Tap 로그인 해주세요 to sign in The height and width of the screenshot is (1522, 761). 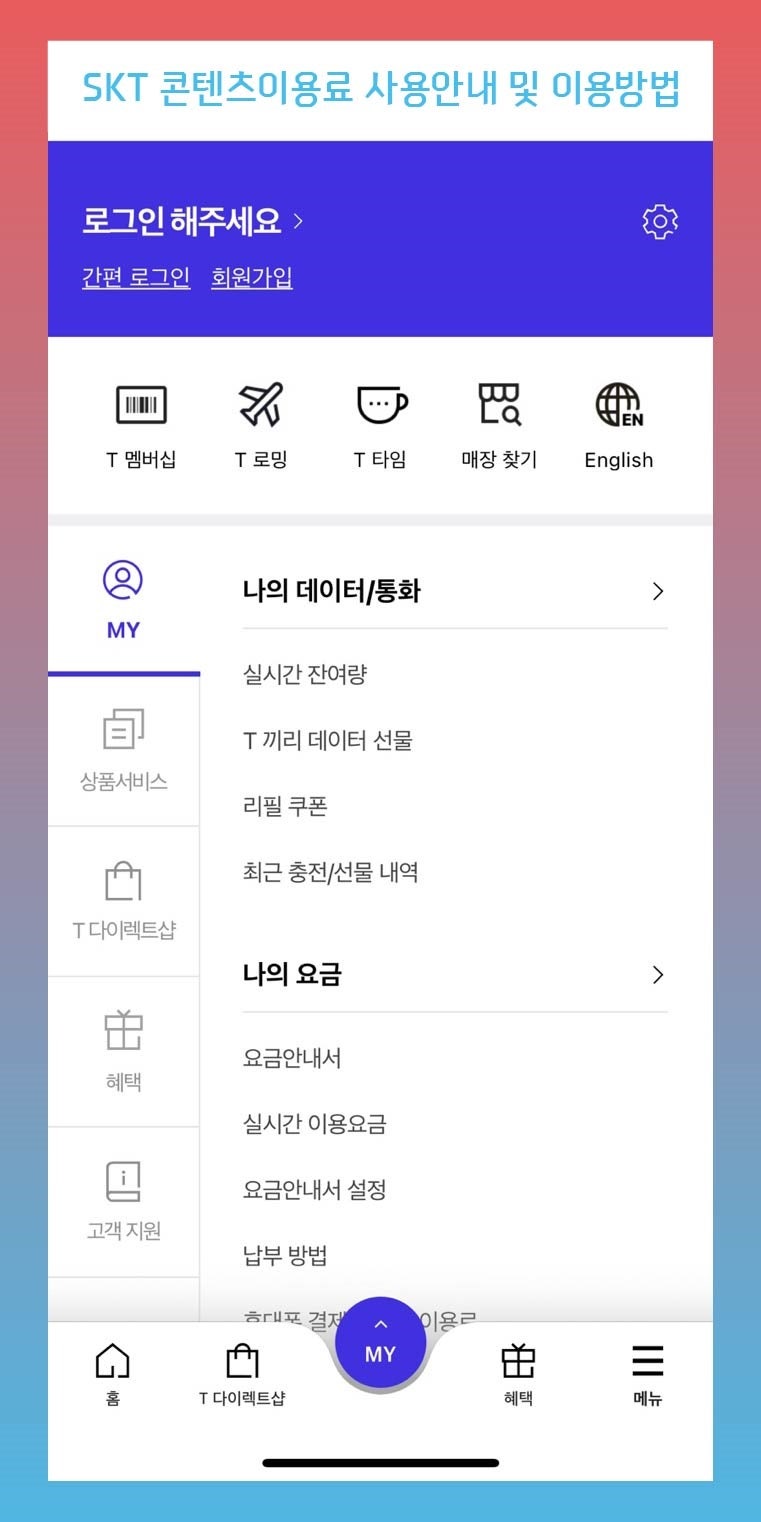point(192,221)
